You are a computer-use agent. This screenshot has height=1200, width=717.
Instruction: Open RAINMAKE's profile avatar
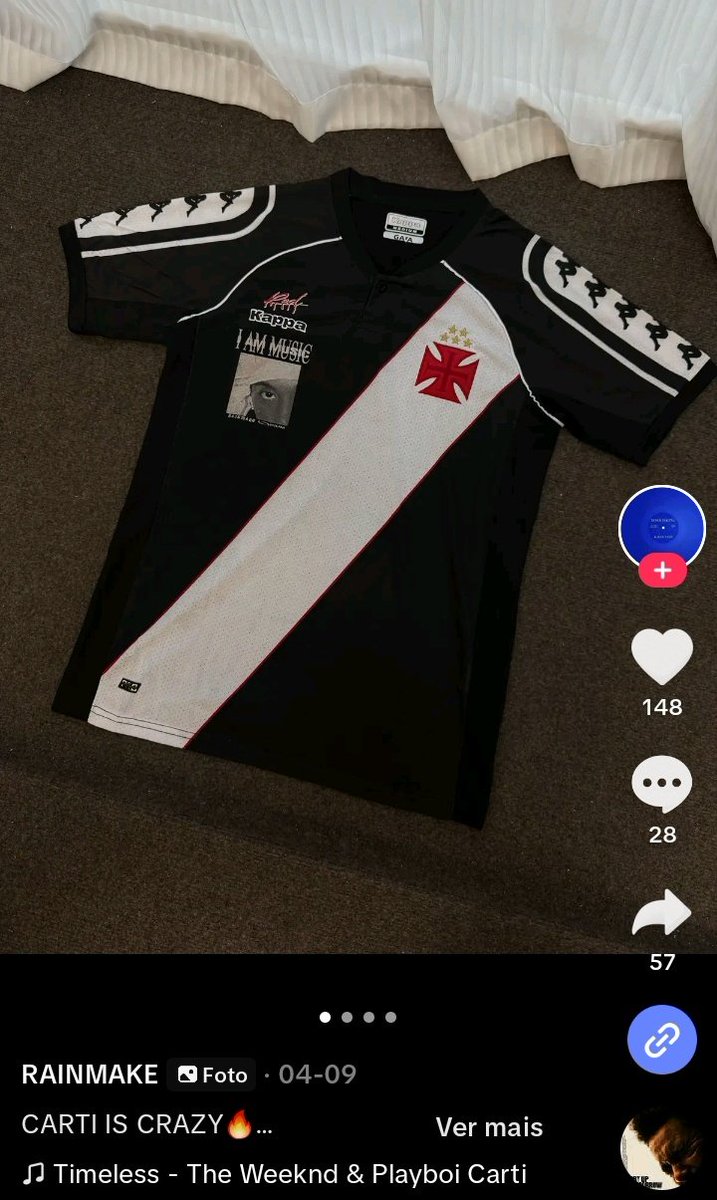click(x=662, y=527)
